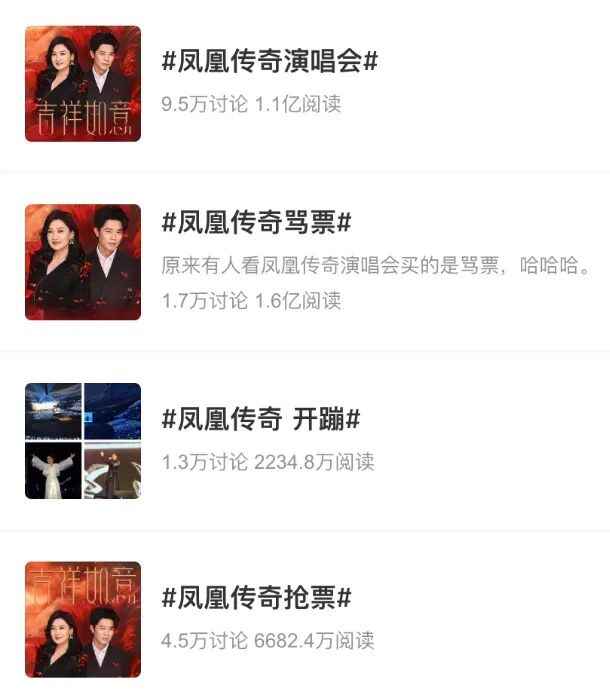Open the #凤凰传奇骂票# topic
Viewport: 610px width, 694px height.
(257, 222)
